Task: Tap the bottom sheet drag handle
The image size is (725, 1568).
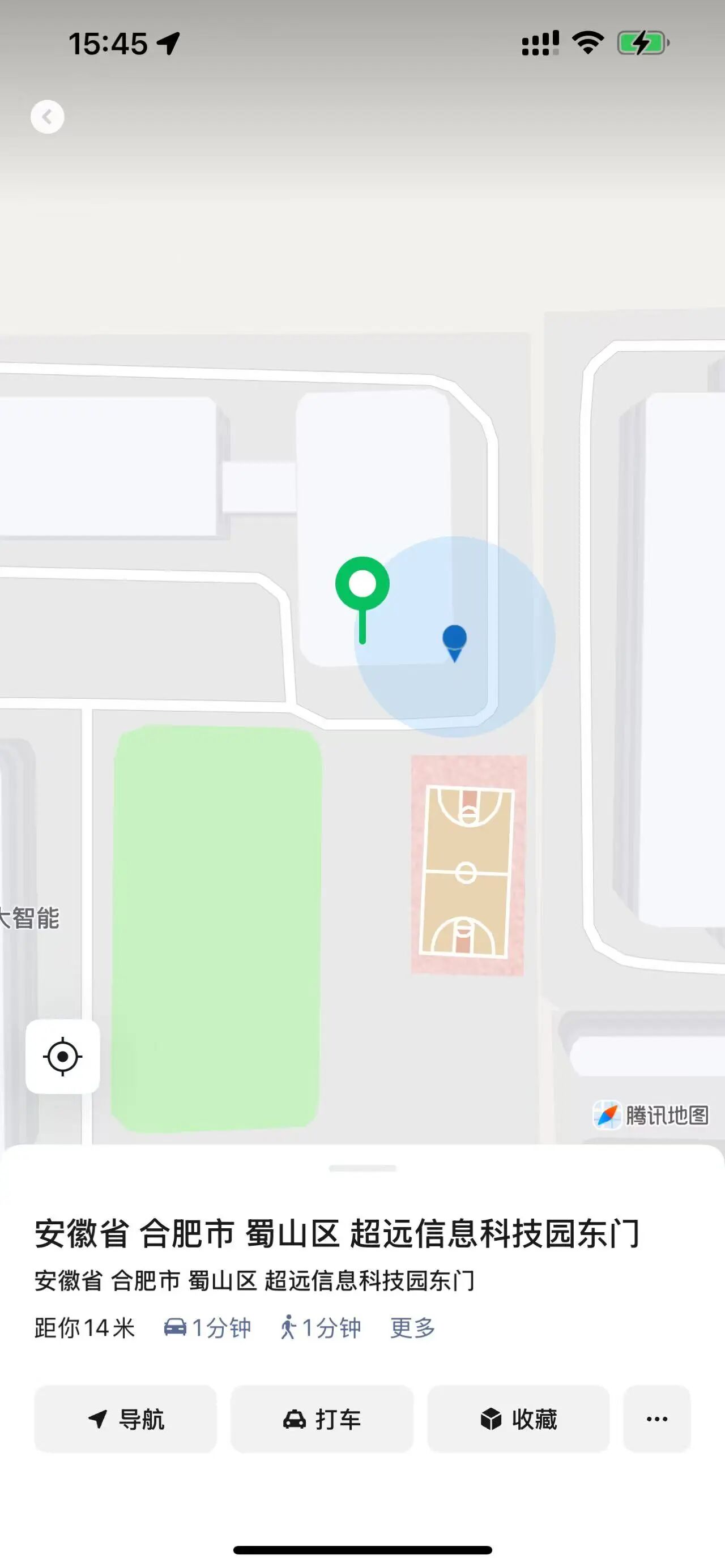Action: tap(363, 1168)
